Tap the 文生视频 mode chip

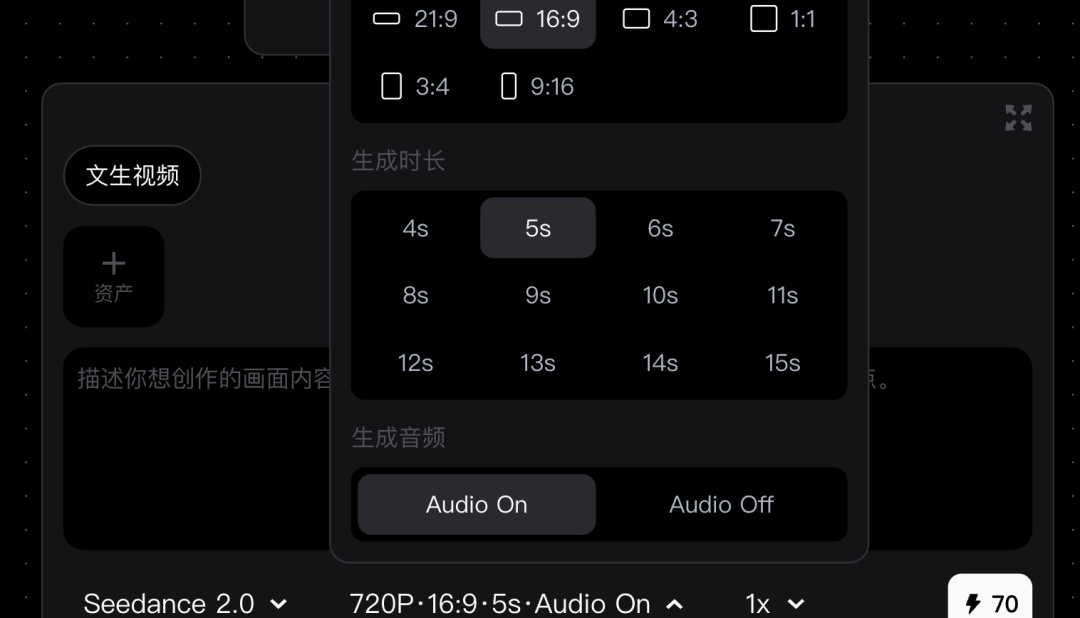pos(132,175)
